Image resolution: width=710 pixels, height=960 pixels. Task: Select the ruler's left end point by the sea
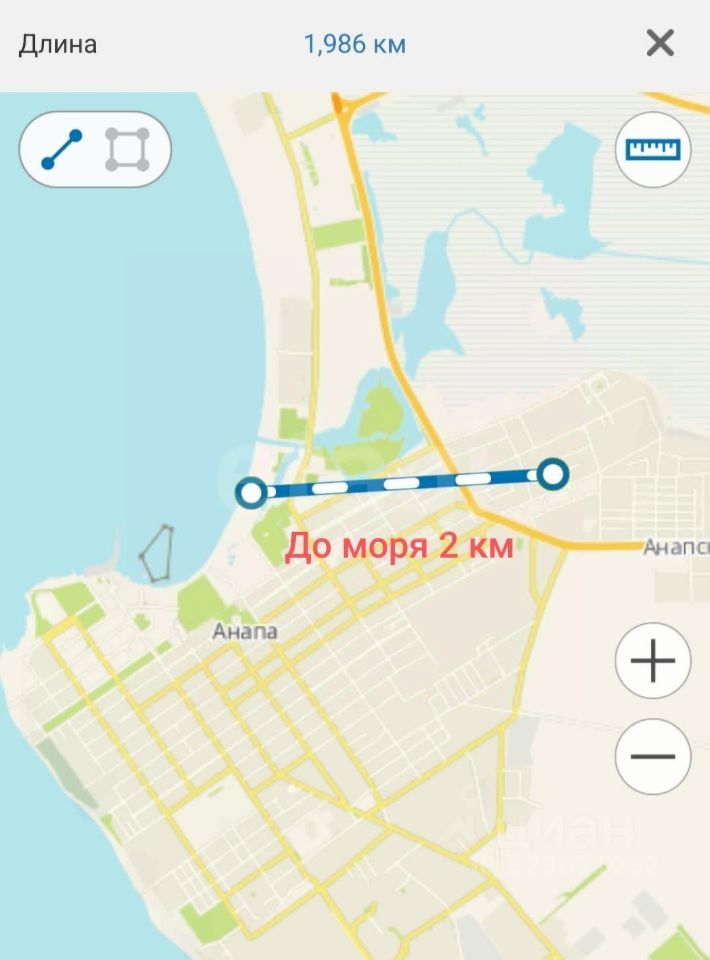point(250,492)
